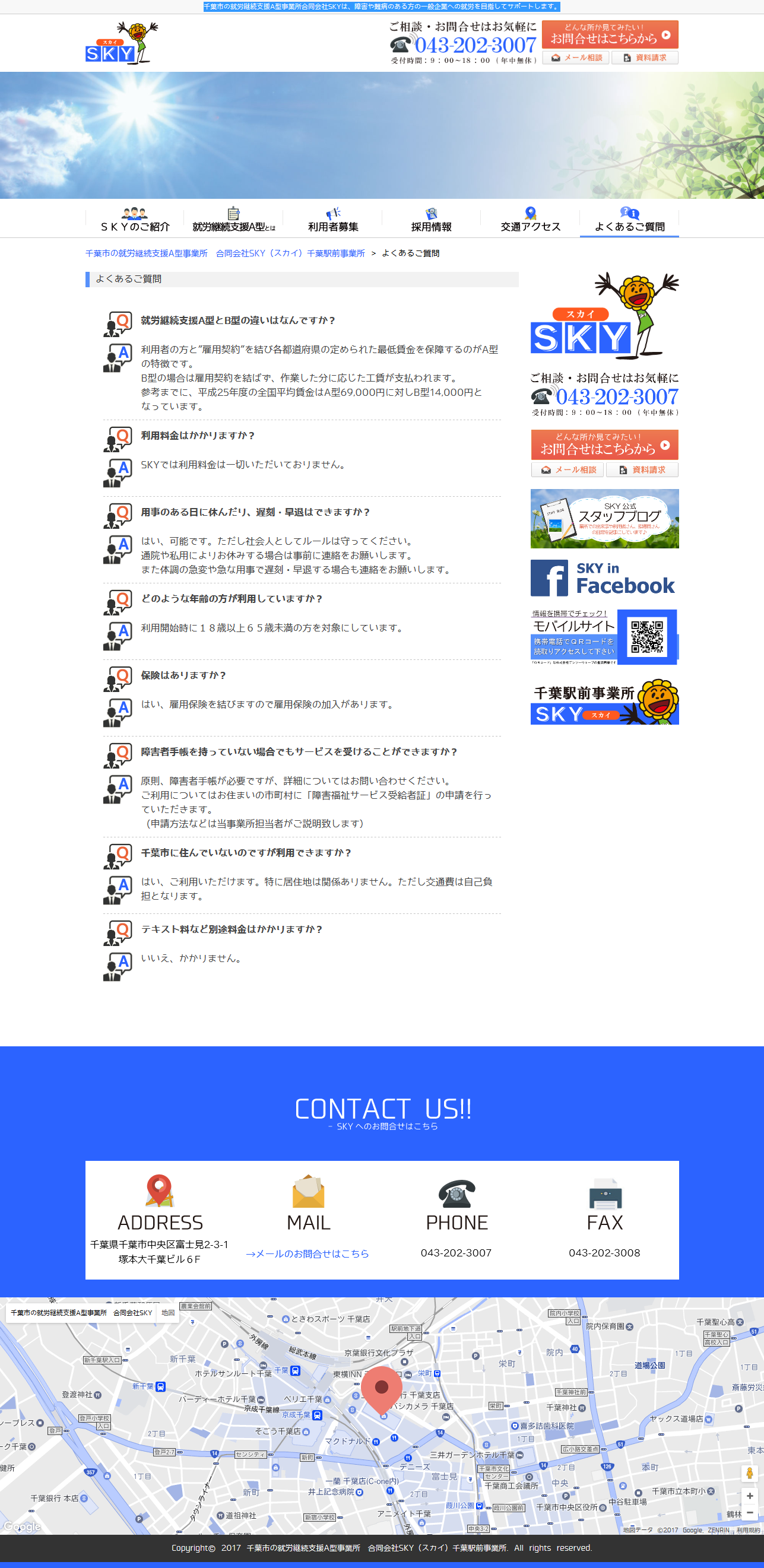Open 交通アクセス page
Image resolution: width=764 pixels, height=1568 pixels.
[x=530, y=220]
